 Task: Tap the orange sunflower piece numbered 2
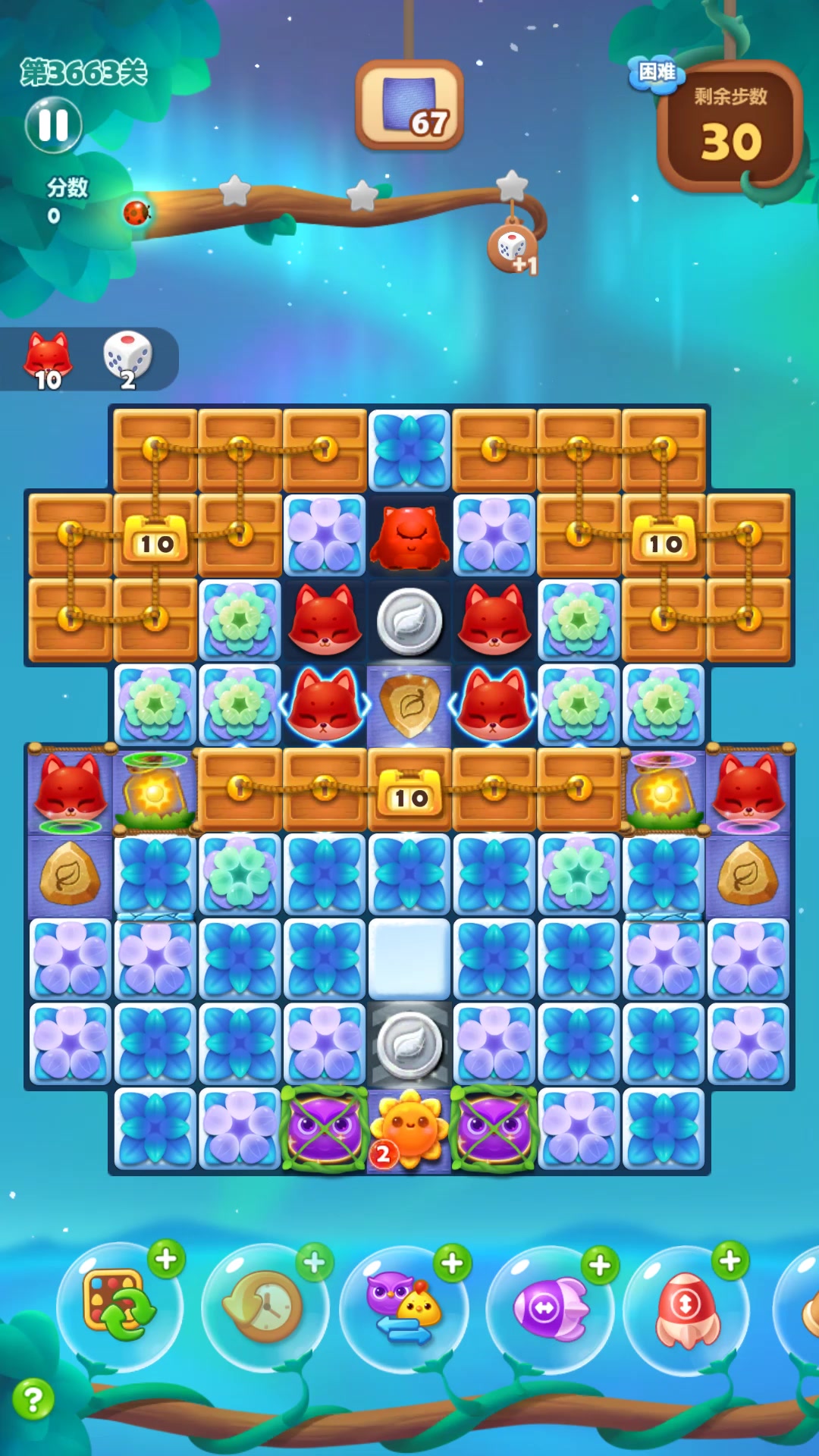pyautogui.click(x=409, y=1130)
